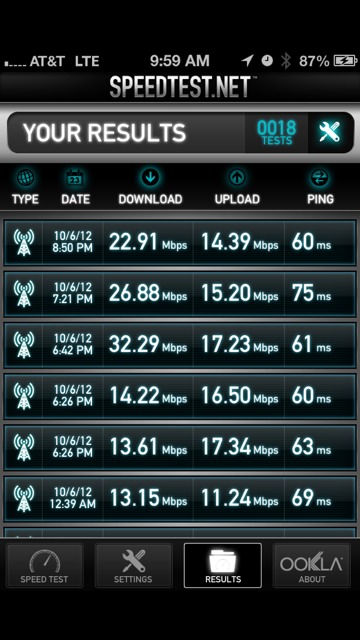The width and height of the screenshot is (360, 640).
Task: Open the result with 13.61 Mbps download
Action: pyautogui.click(x=180, y=448)
